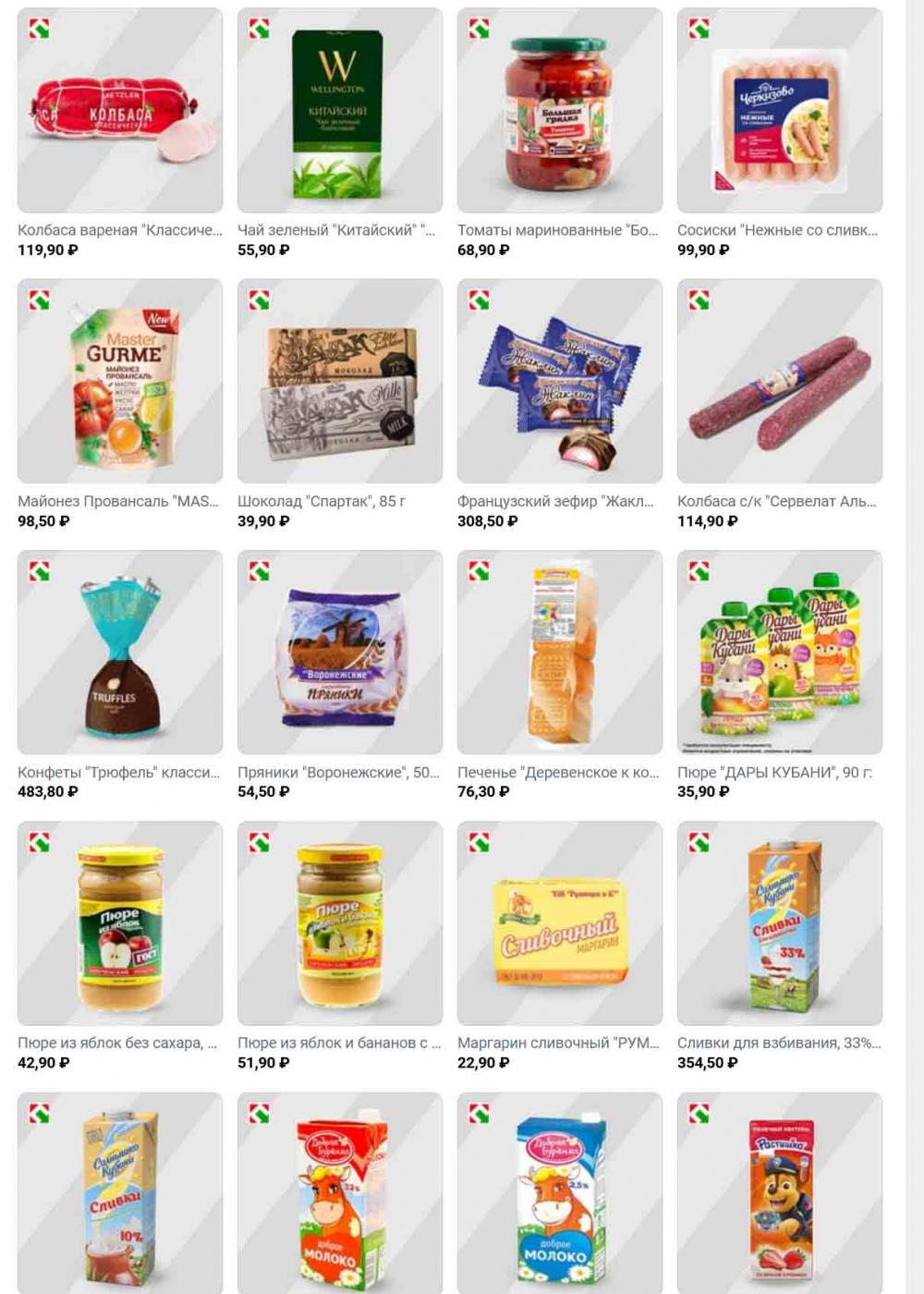924x1294 pixels.
Task: View Сливки для взбивания, 33%
Action: (x=779, y=923)
